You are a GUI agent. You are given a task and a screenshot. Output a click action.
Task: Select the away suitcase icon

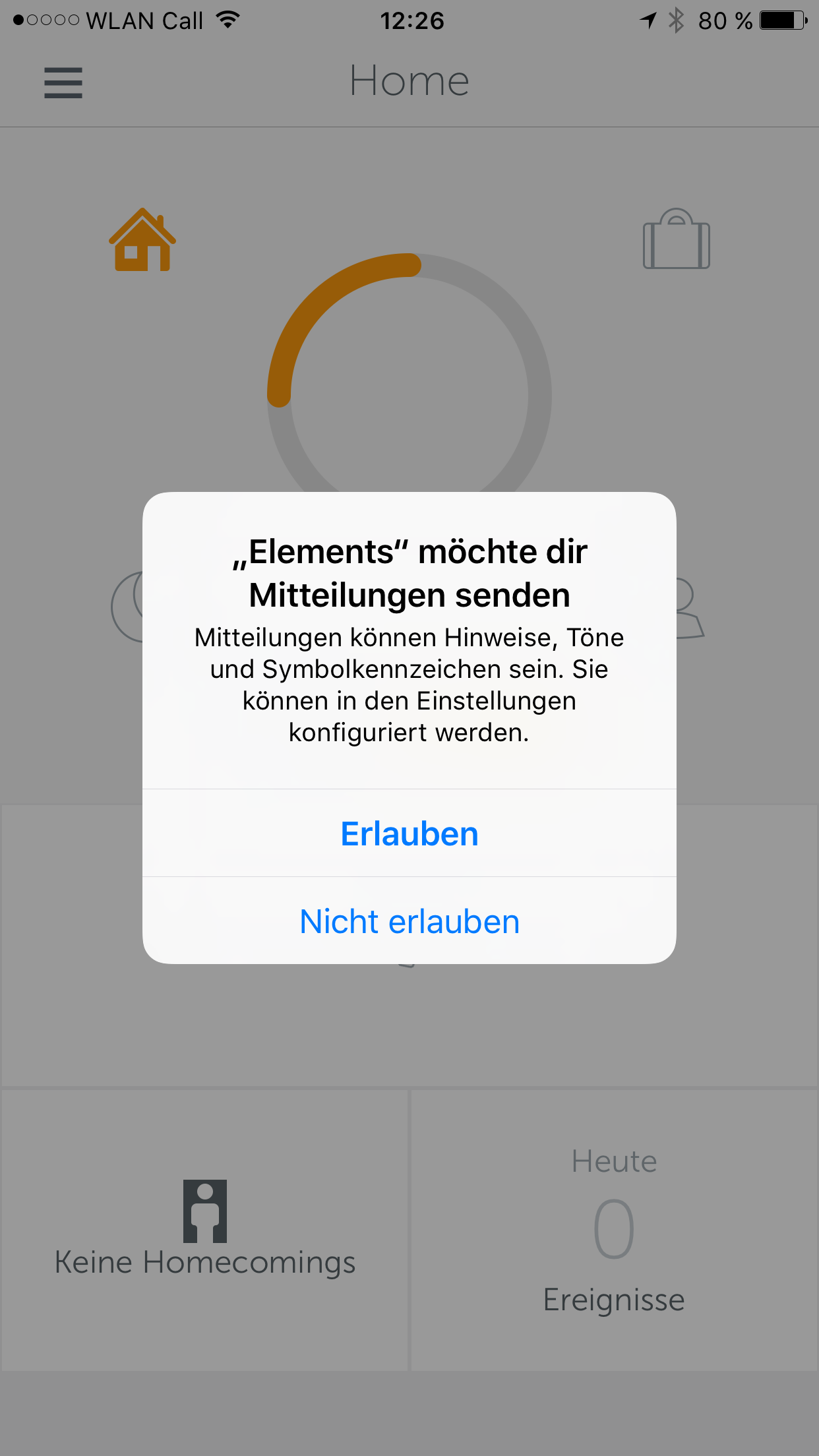pyautogui.click(x=676, y=239)
